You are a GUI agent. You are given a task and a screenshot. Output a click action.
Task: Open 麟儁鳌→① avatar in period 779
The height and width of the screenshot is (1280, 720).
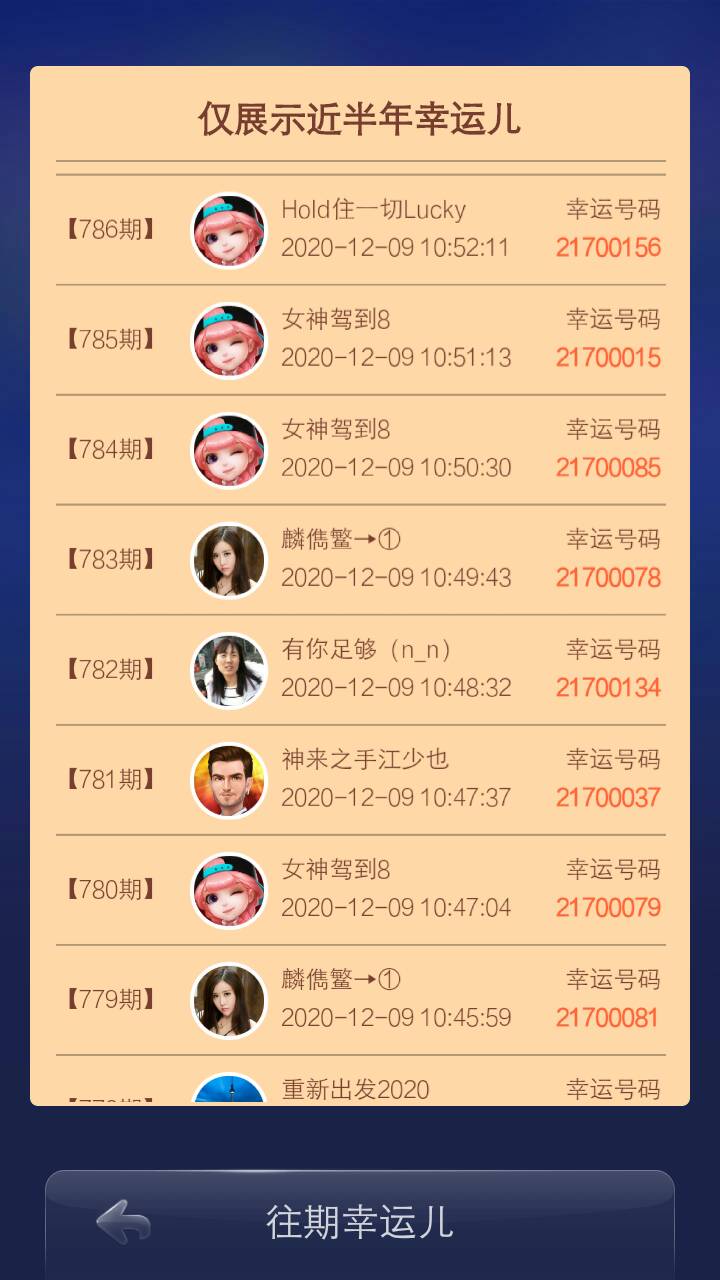tap(229, 1000)
